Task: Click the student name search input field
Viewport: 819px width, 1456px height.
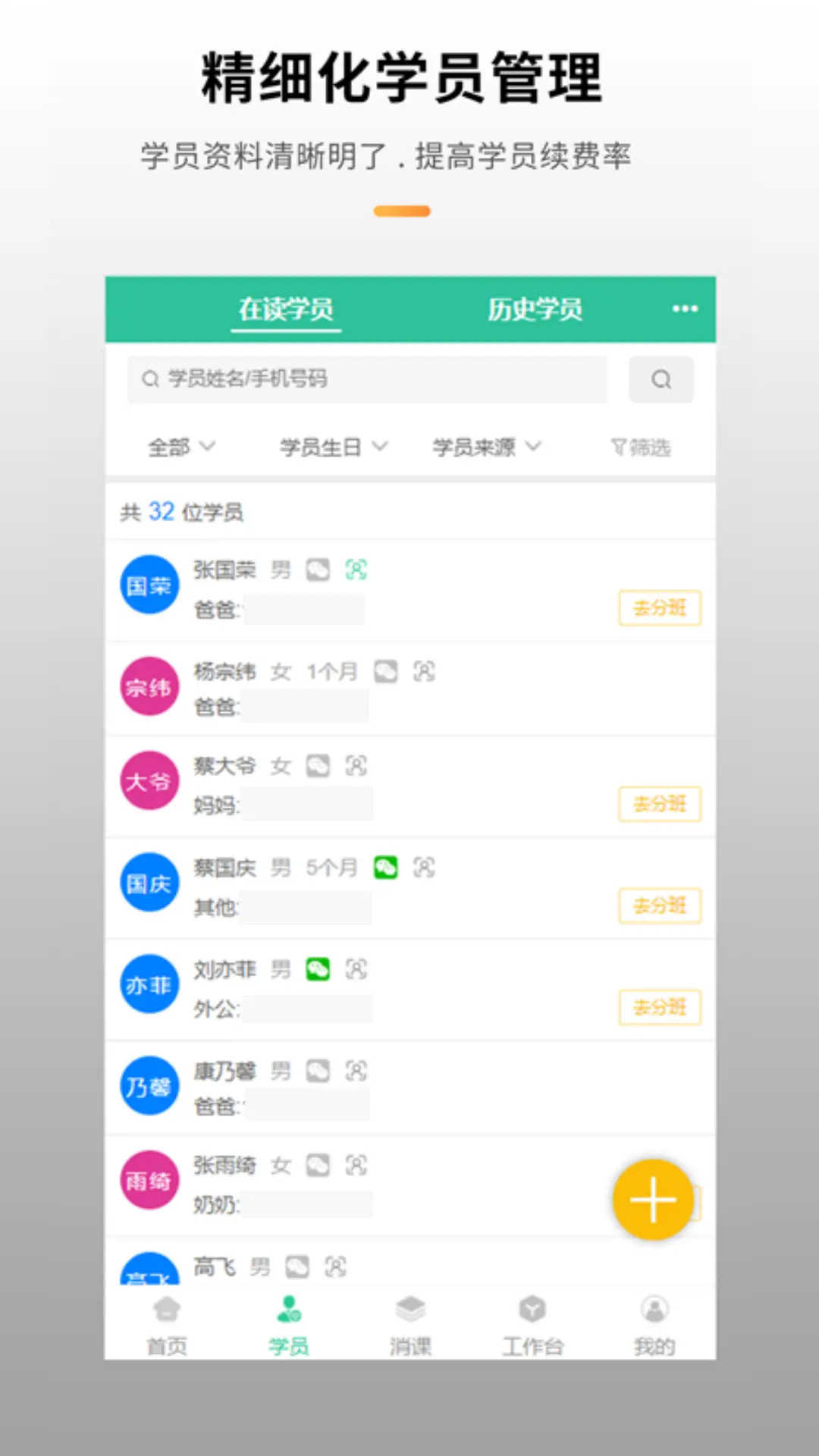Action: click(x=366, y=379)
